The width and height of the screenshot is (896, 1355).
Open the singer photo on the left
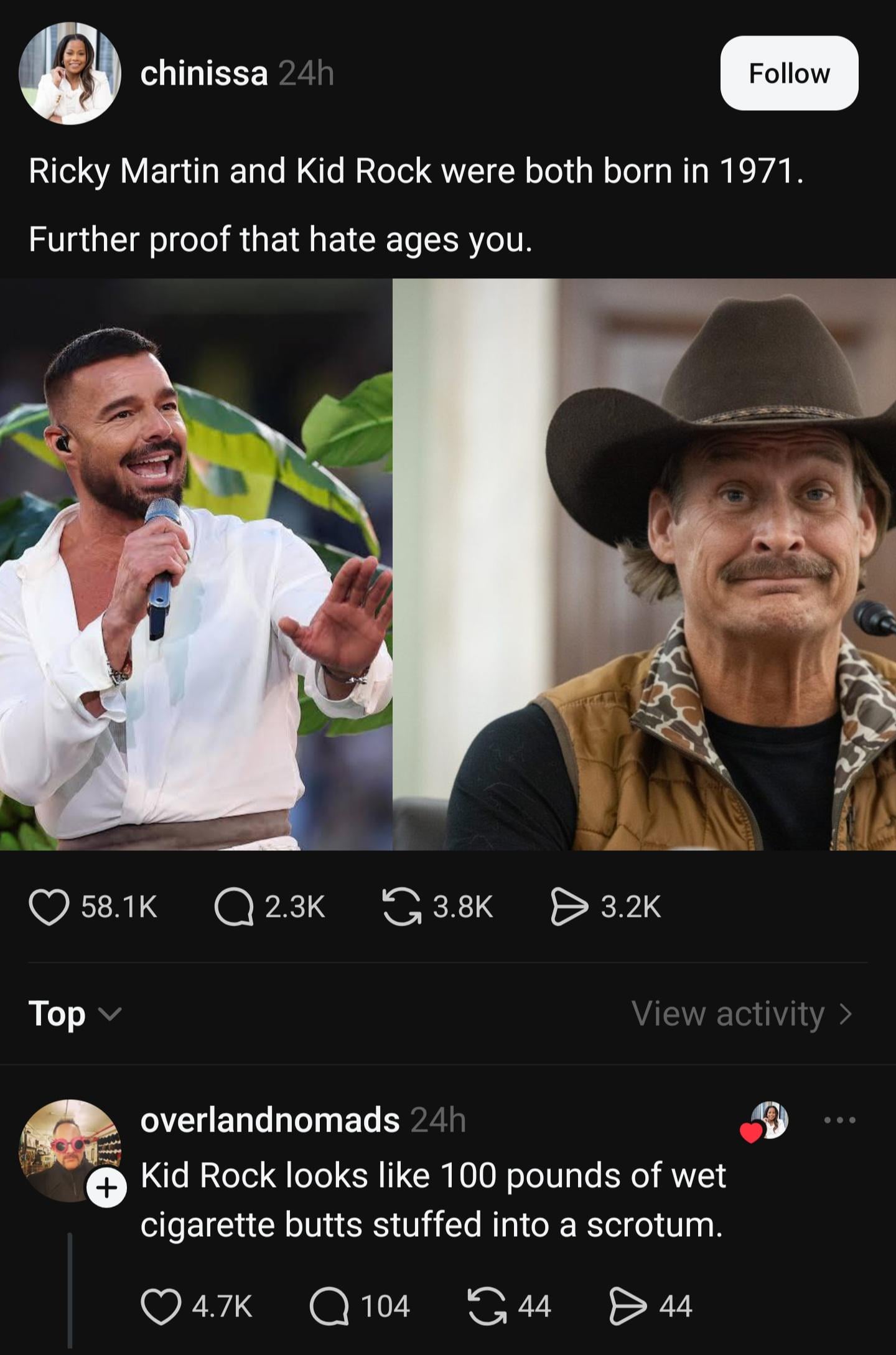[x=196, y=564]
